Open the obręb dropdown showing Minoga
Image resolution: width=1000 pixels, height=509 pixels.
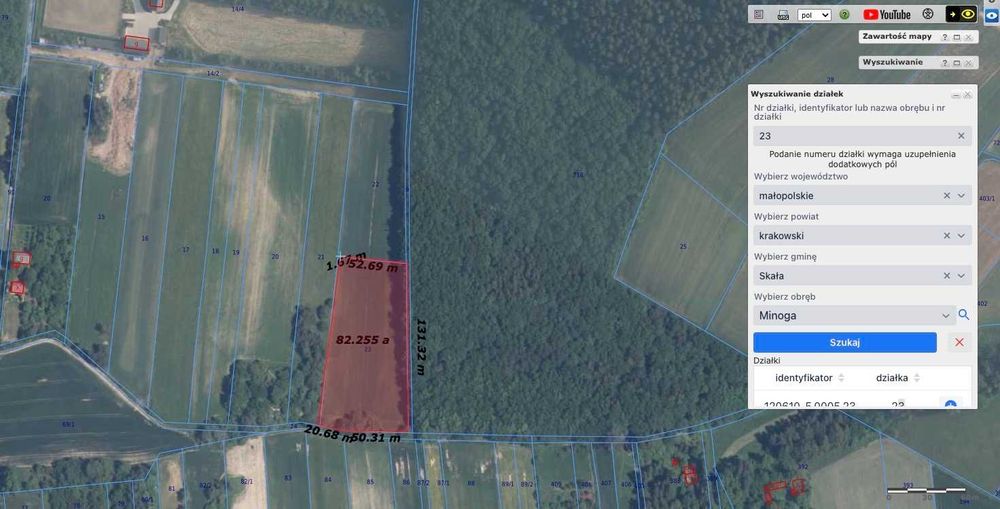(946, 316)
